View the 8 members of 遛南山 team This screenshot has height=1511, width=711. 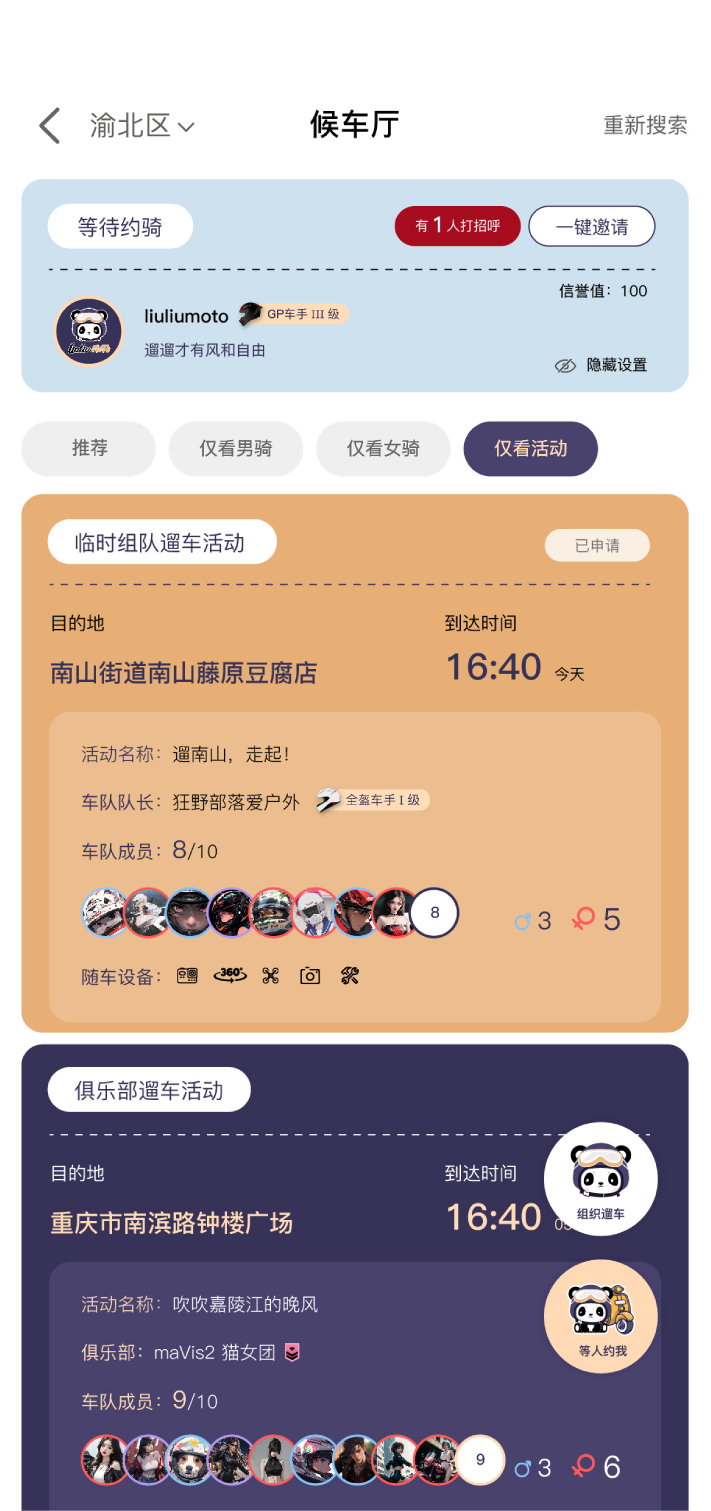pos(434,912)
